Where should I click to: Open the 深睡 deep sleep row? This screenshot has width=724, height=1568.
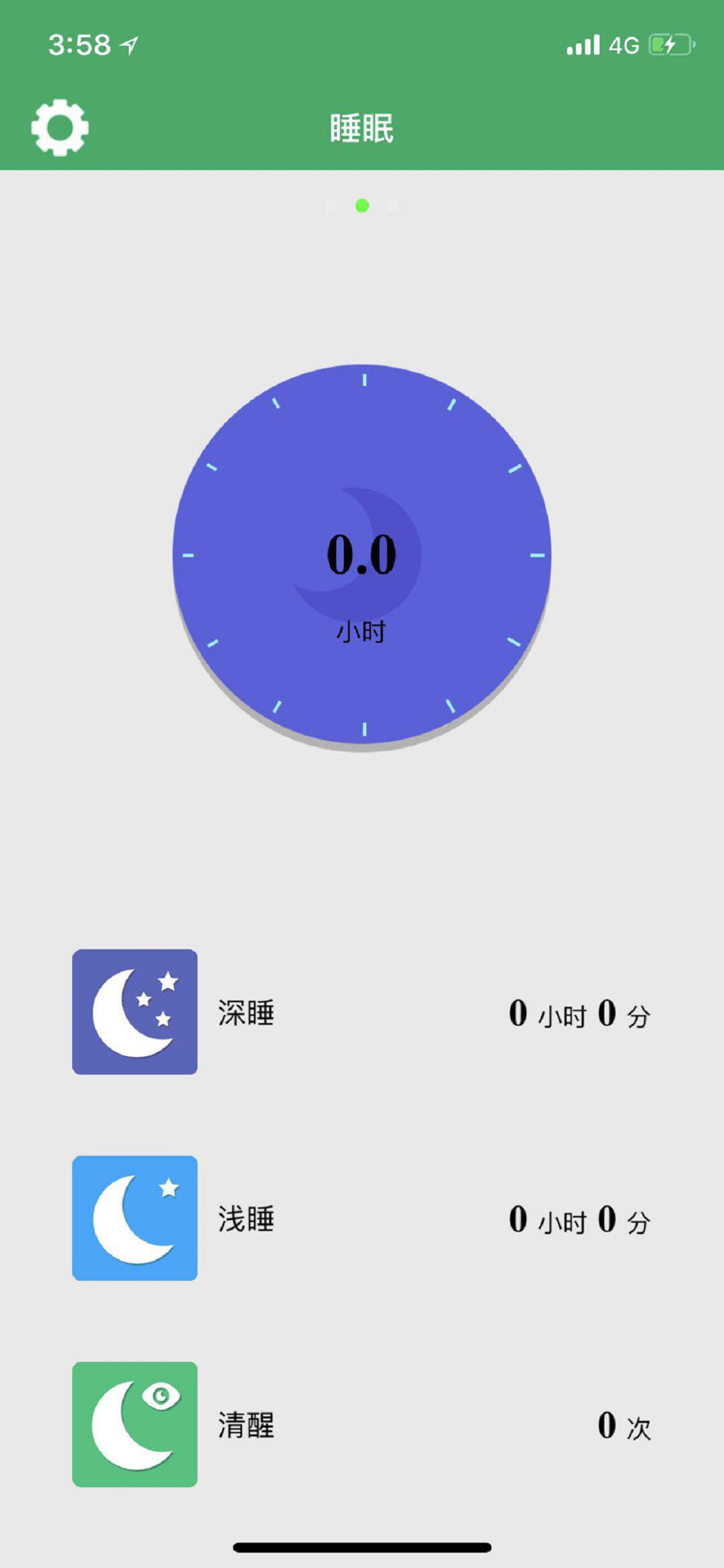click(362, 1012)
